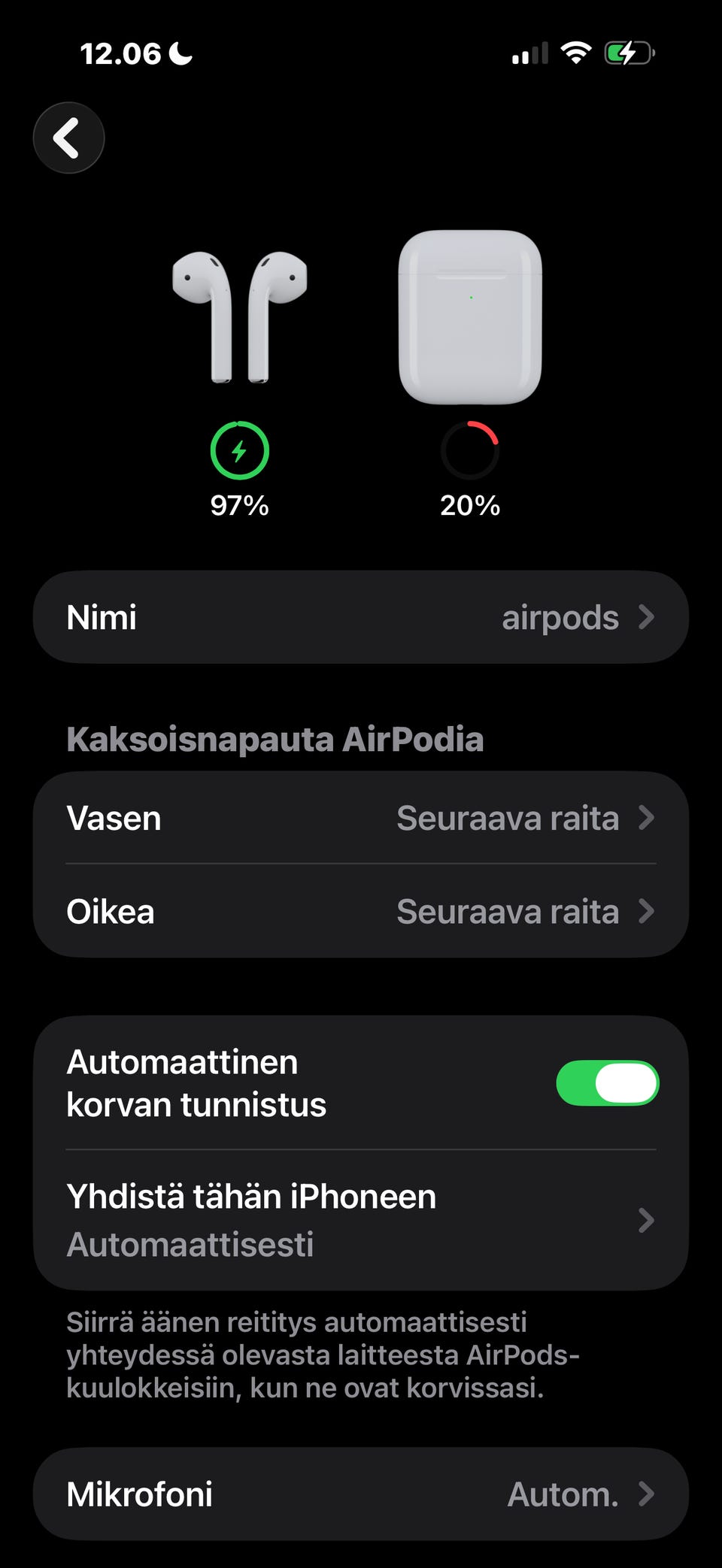Change the Oikea double-tap action

[x=361, y=911]
